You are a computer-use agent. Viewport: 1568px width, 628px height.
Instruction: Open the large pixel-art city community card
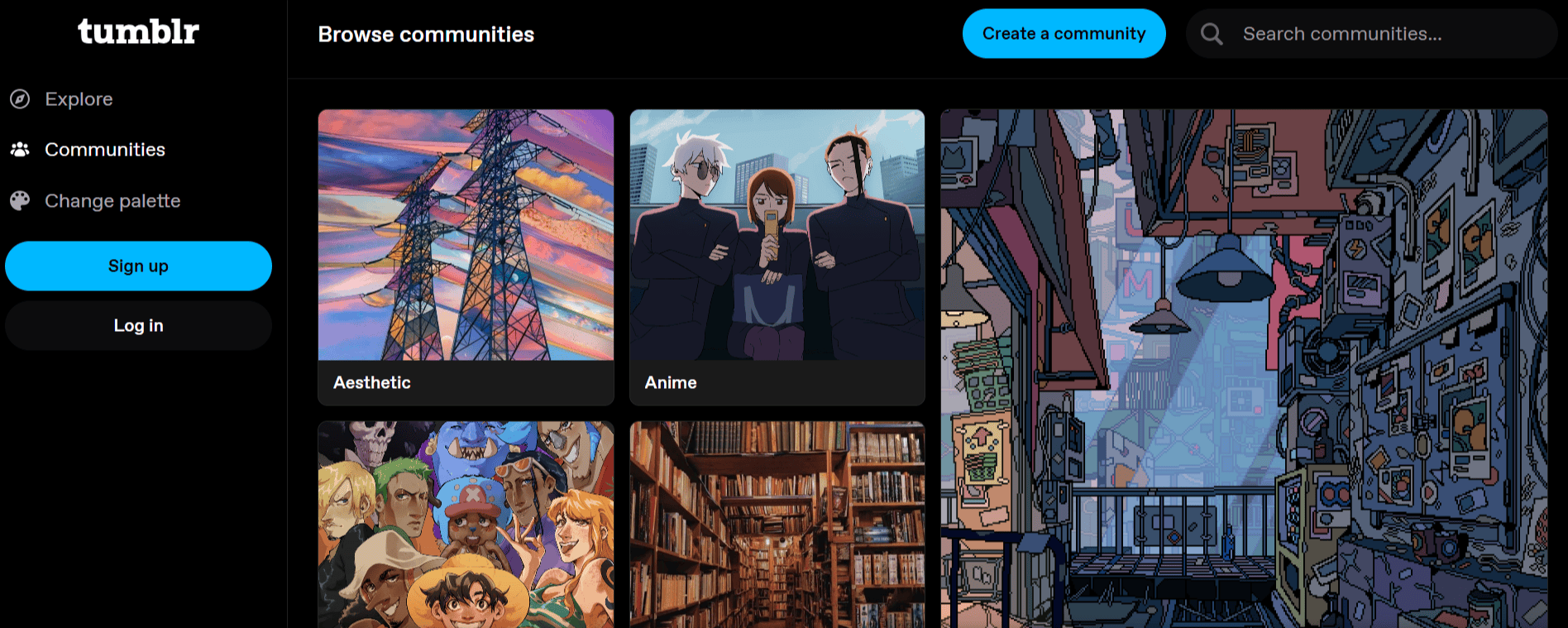coord(1243,368)
